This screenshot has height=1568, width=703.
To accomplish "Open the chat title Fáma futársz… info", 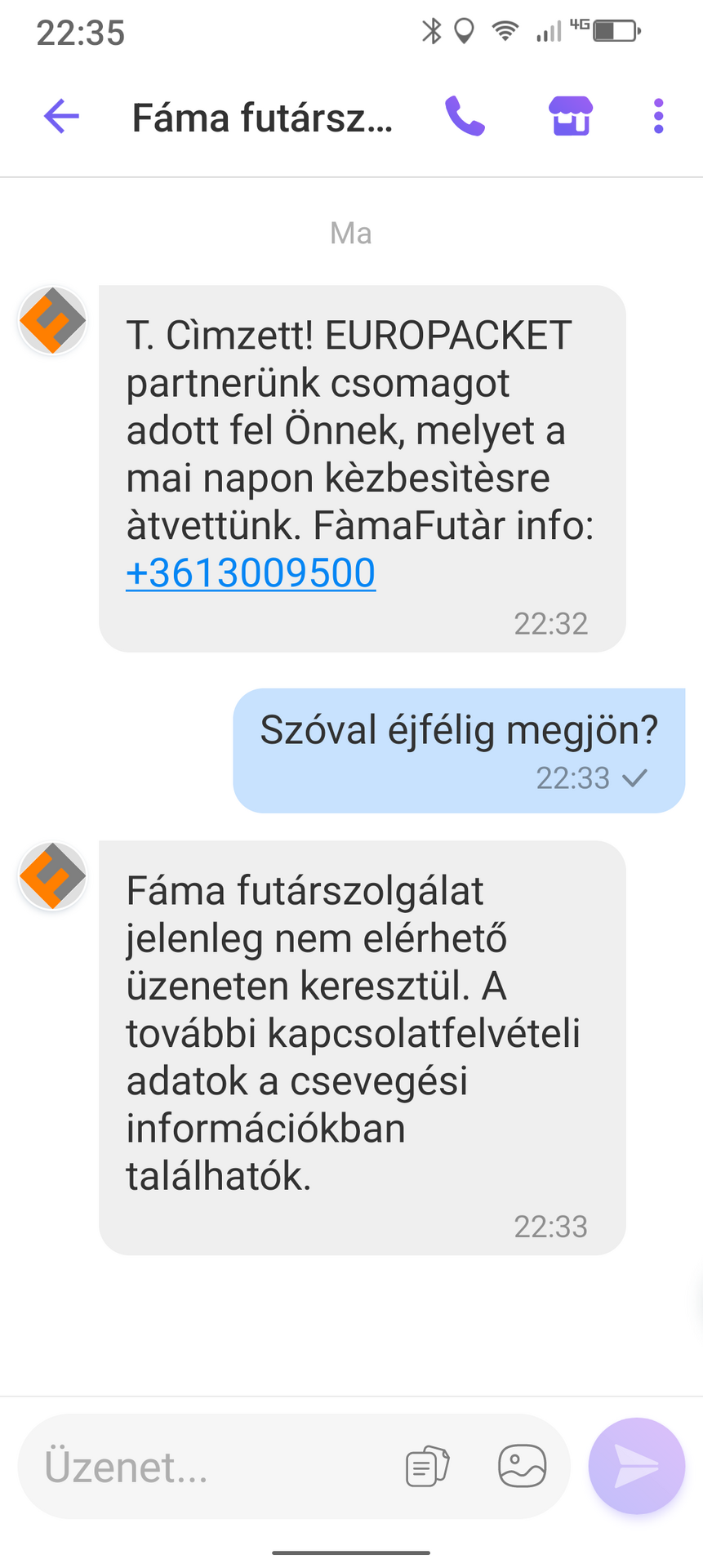I will point(262,118).
